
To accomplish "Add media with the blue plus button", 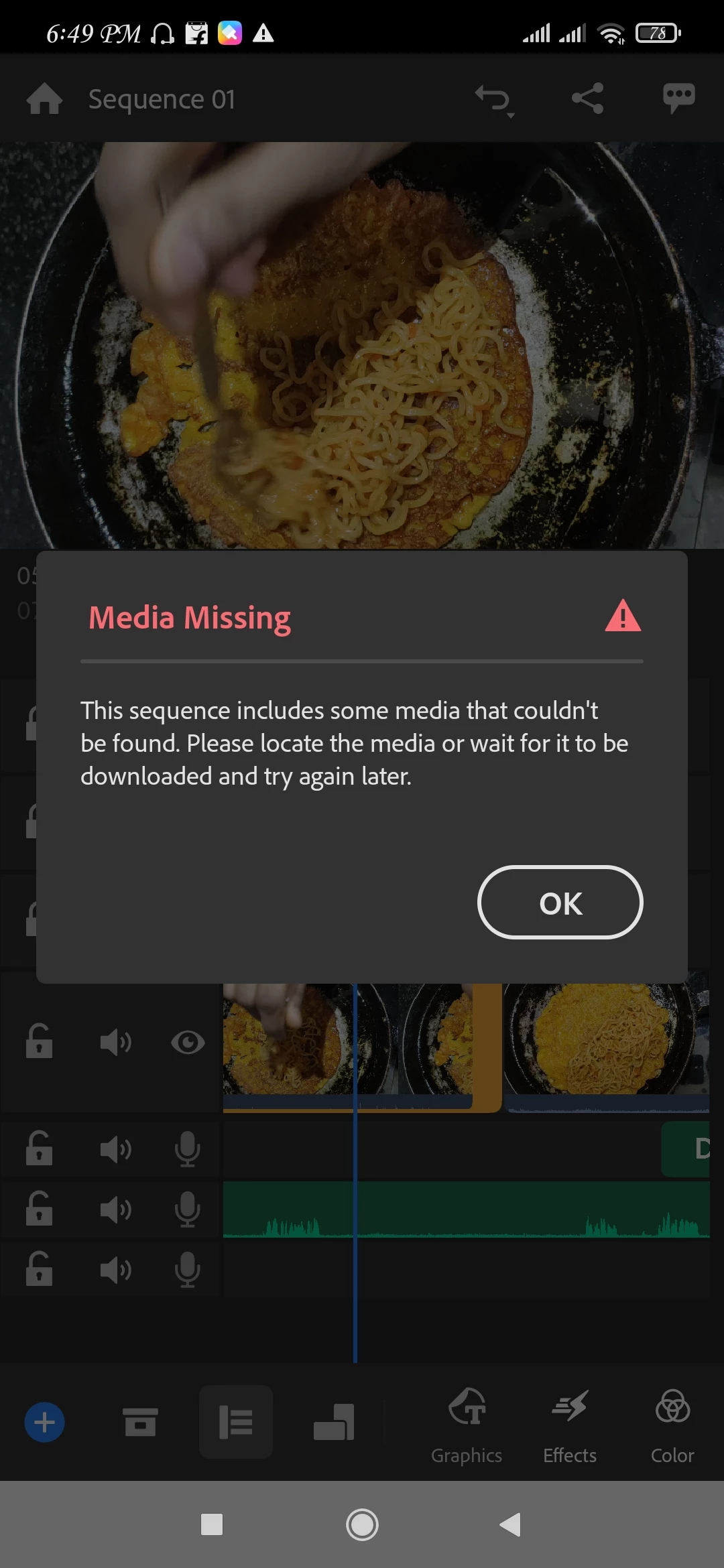I will coord(44,1422).
